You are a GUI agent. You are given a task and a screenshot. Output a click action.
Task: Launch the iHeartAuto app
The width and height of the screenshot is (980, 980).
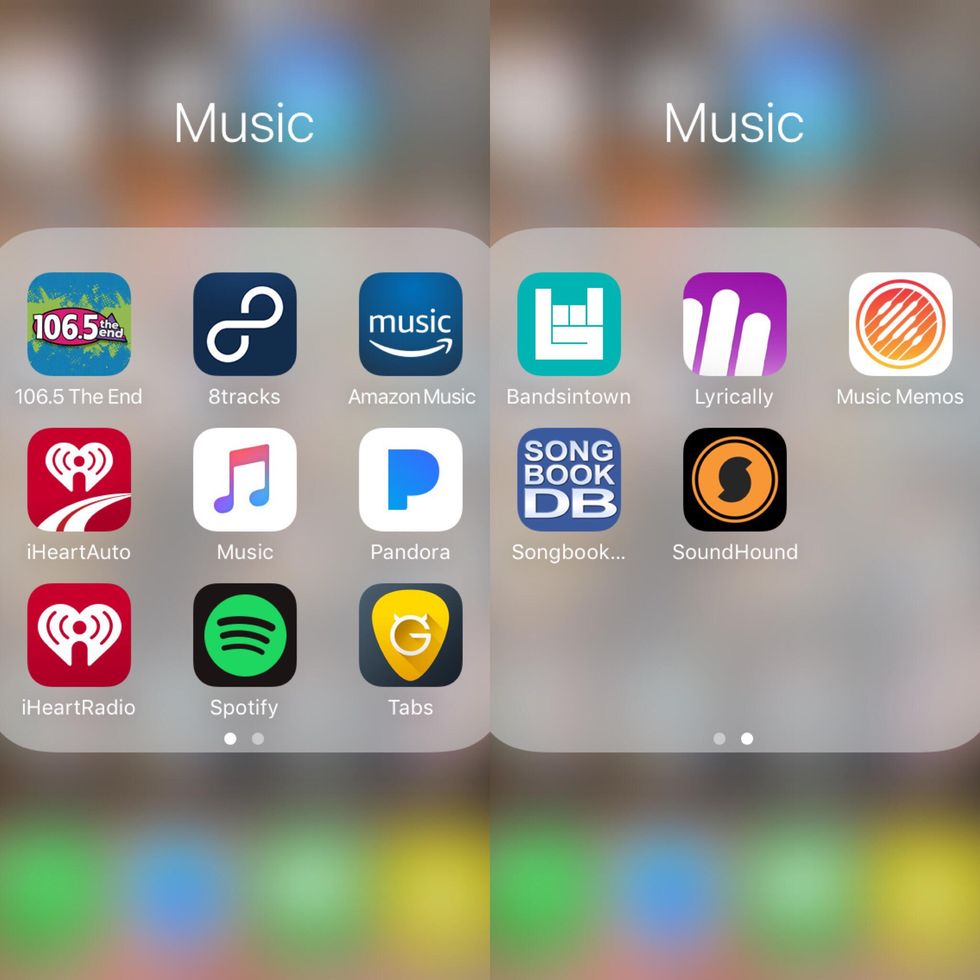point(79,479)
